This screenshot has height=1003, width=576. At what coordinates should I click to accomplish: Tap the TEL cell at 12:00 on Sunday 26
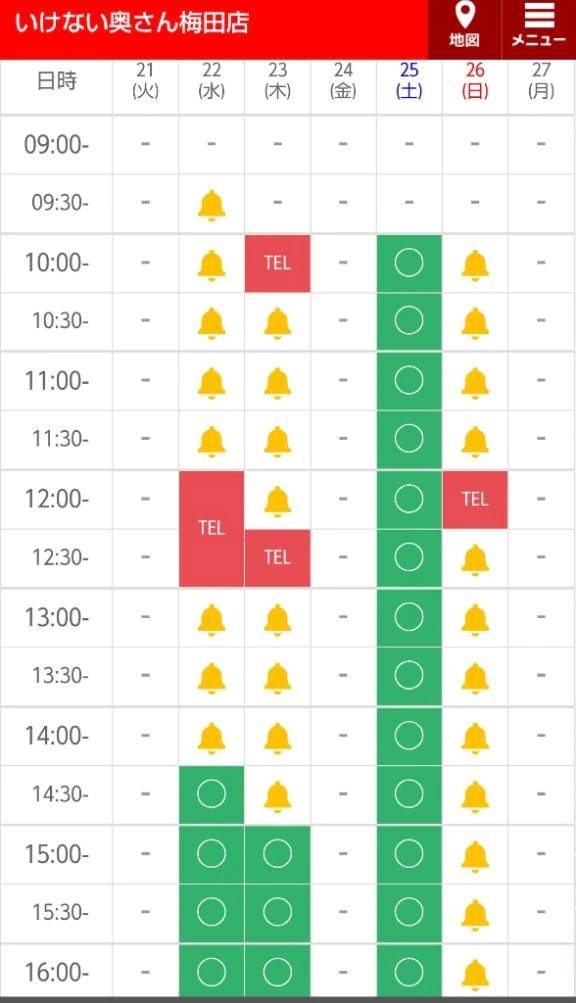coord(475,500)
